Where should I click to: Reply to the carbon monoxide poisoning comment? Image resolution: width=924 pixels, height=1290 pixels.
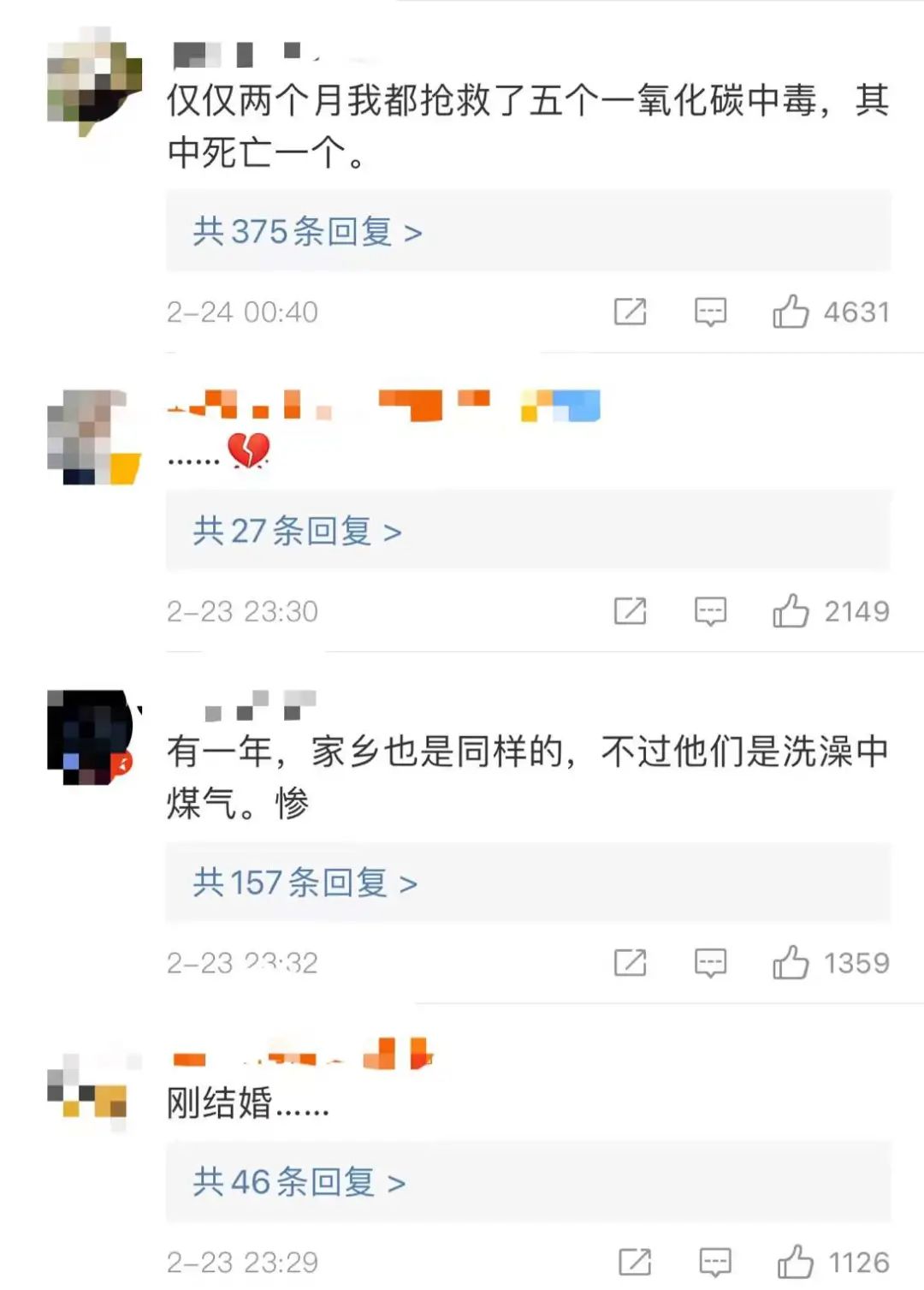point(710,312)
